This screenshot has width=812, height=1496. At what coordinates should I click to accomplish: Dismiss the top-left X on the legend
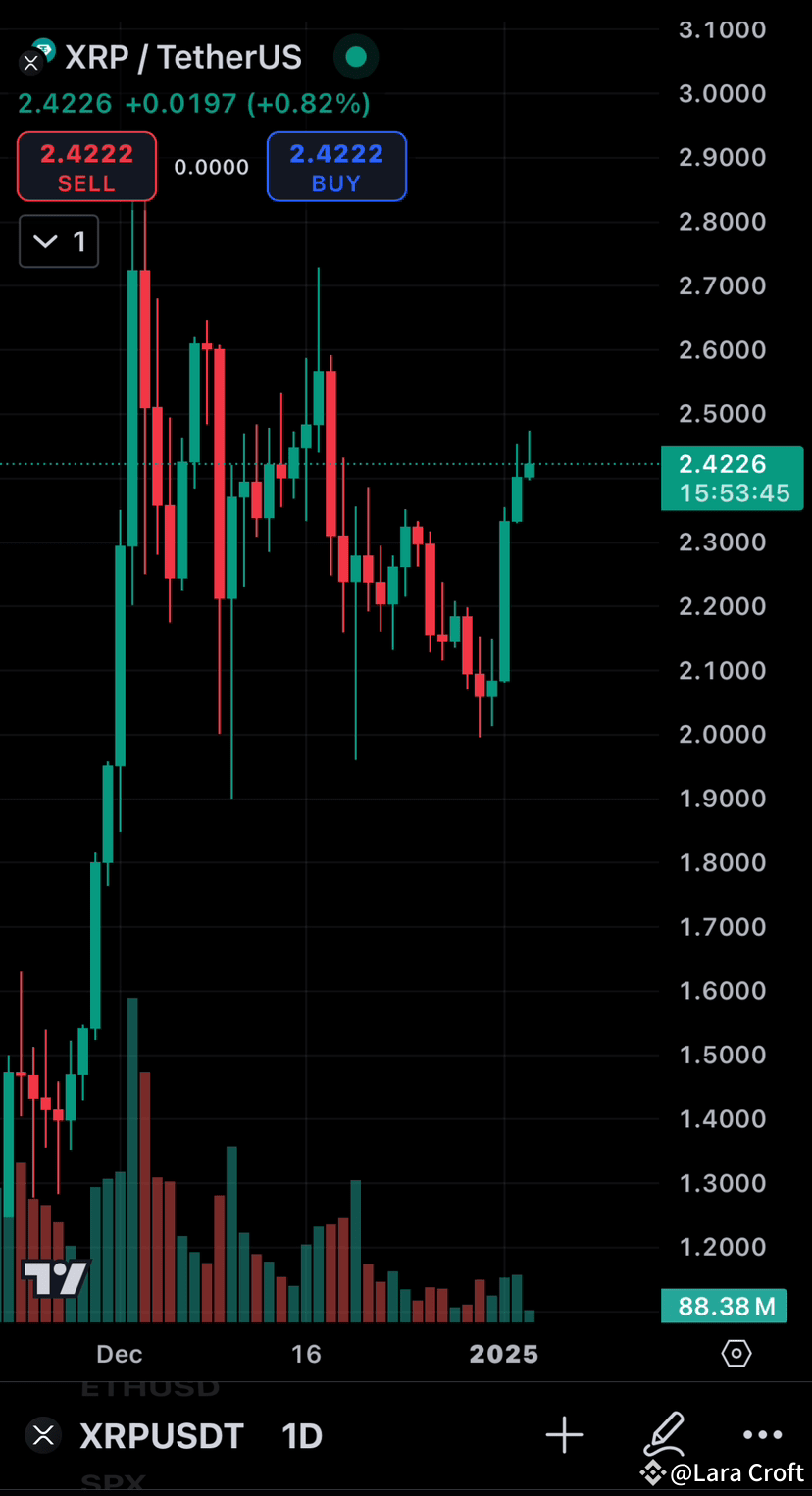click(30, 62)
